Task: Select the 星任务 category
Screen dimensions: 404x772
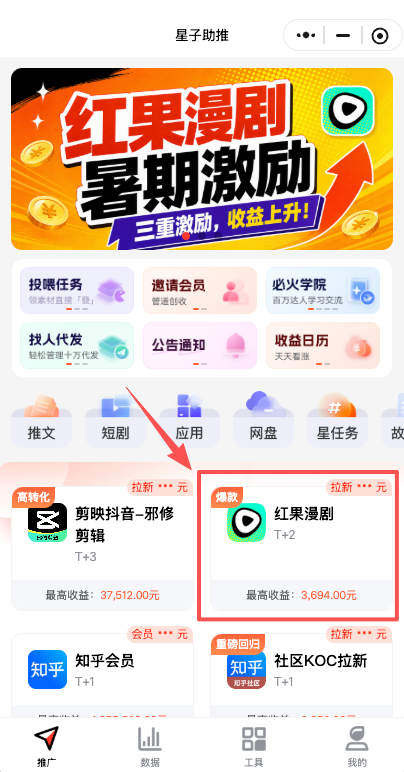Action: [338, 419]
